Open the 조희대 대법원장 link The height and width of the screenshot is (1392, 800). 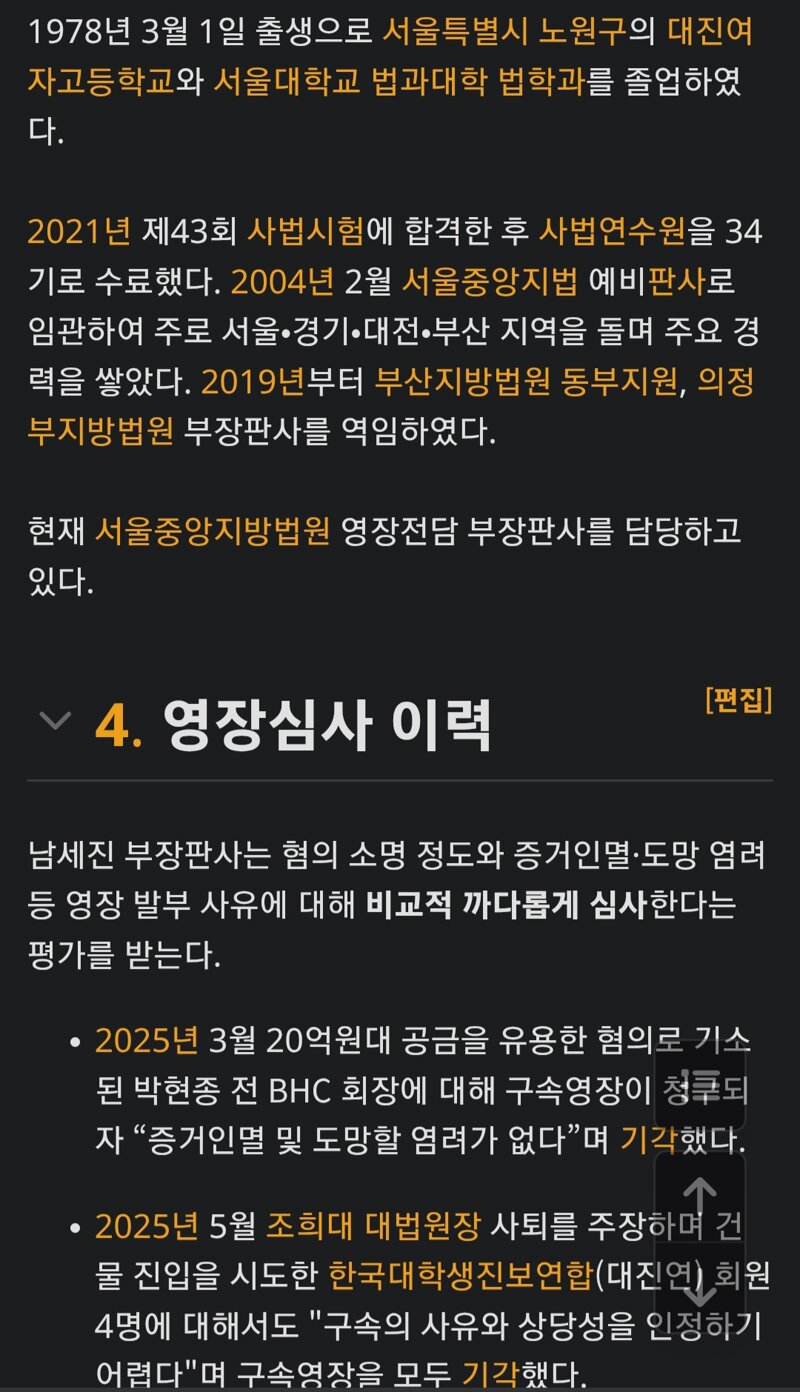[374, 1225]
